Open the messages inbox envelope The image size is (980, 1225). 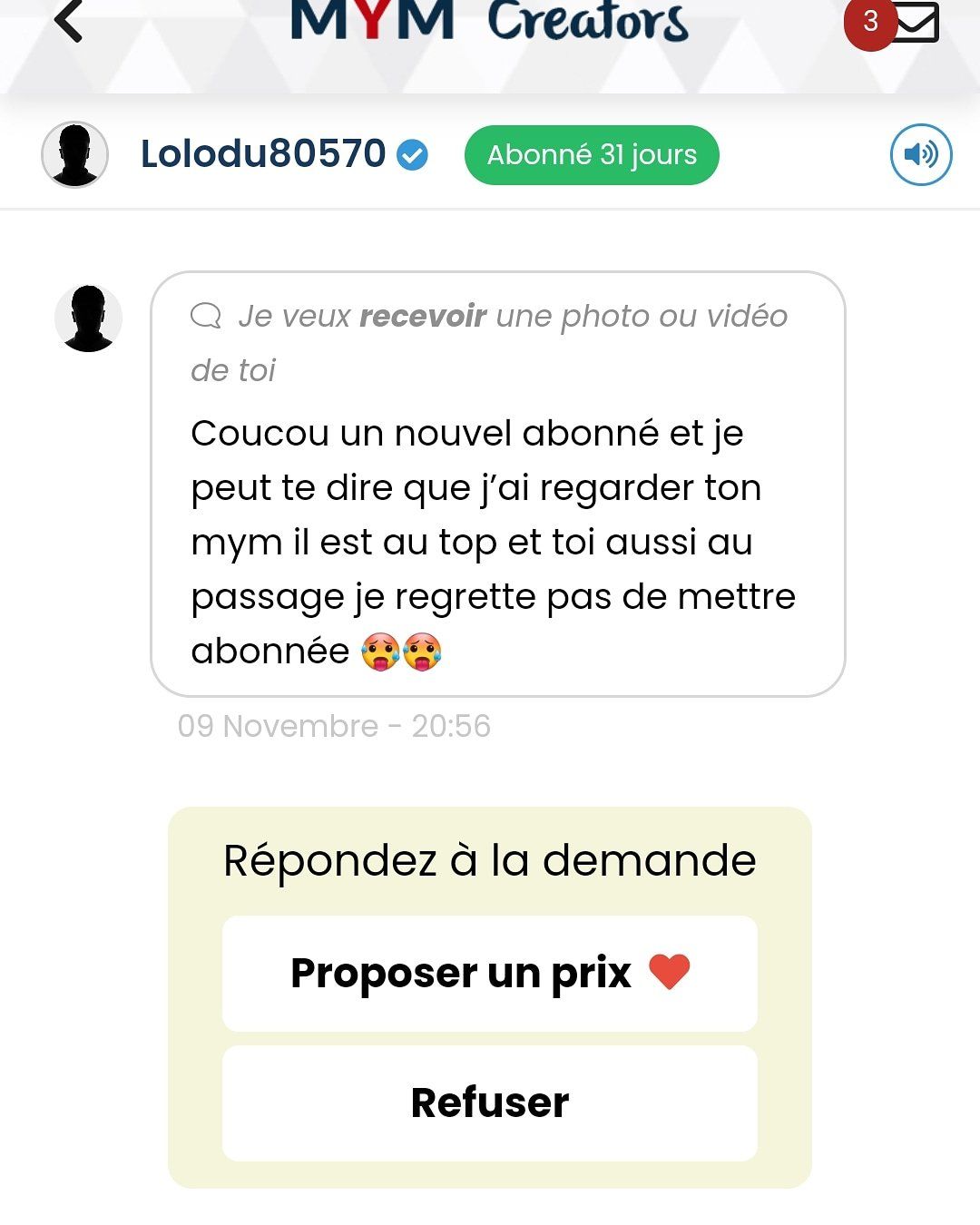coord(915,23)
